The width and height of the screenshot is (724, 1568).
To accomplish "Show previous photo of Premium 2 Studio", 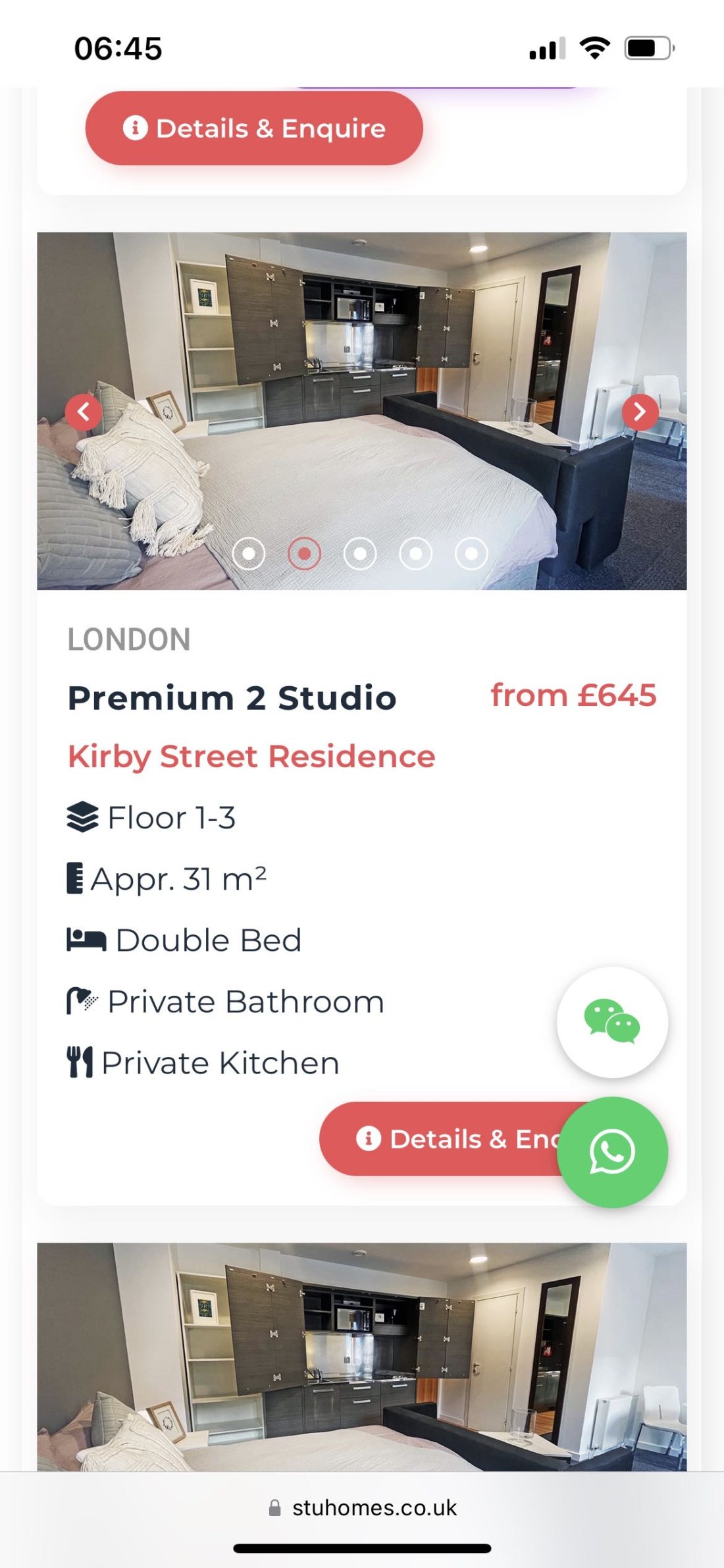I will (x=84, y=412).
